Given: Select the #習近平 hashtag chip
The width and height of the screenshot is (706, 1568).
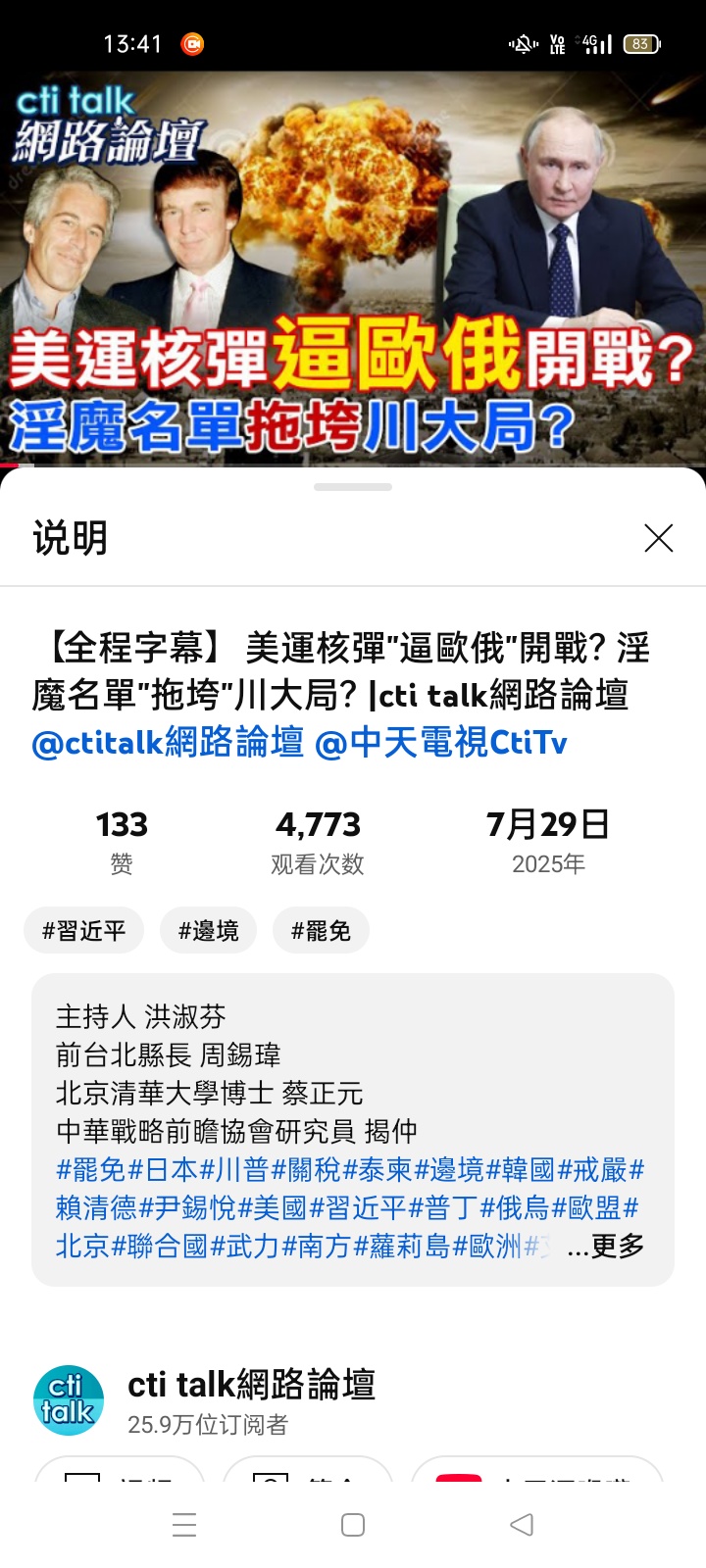Looking at the screenshot, I should click(84, 930).
